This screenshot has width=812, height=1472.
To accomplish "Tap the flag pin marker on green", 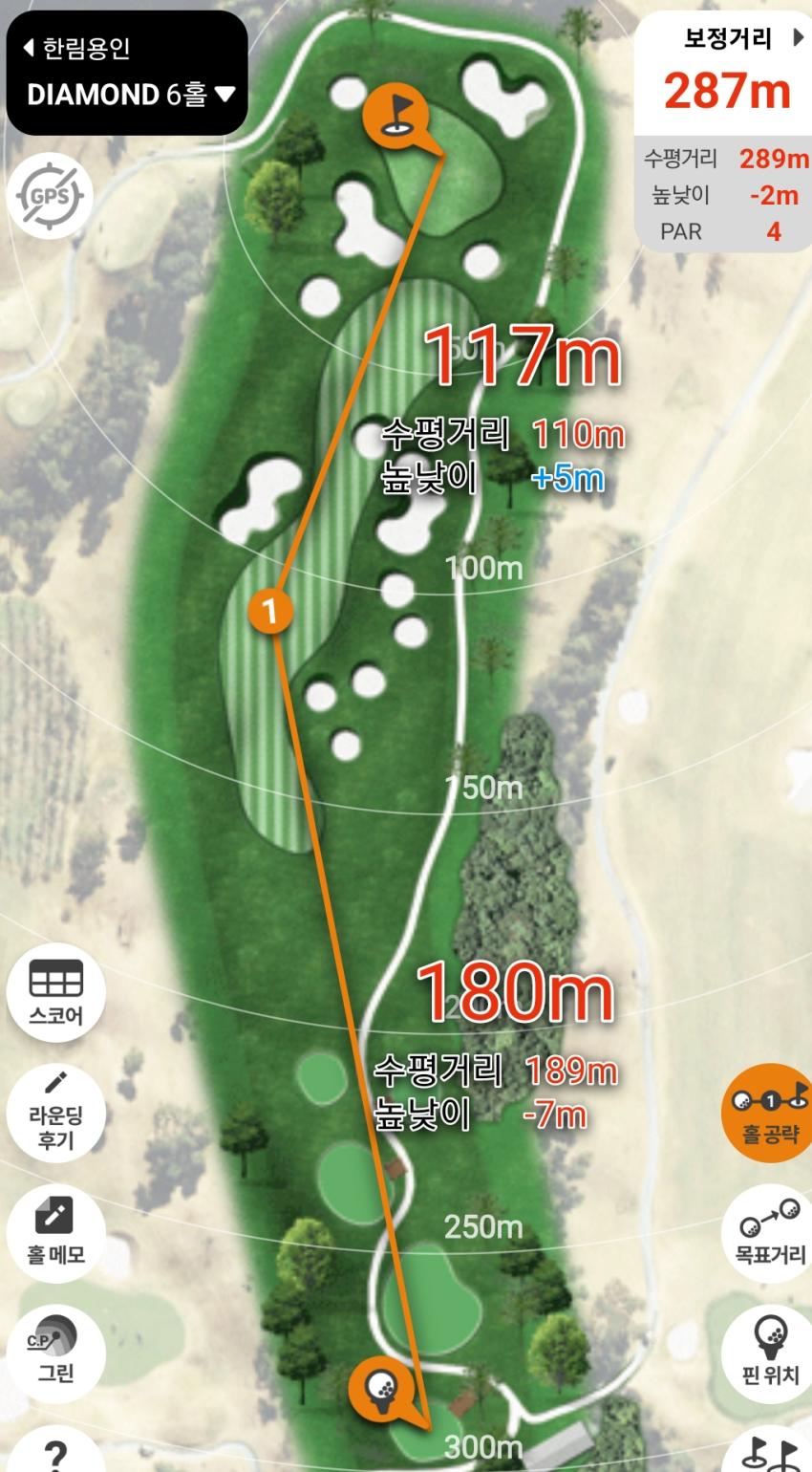I will [395, 112].
